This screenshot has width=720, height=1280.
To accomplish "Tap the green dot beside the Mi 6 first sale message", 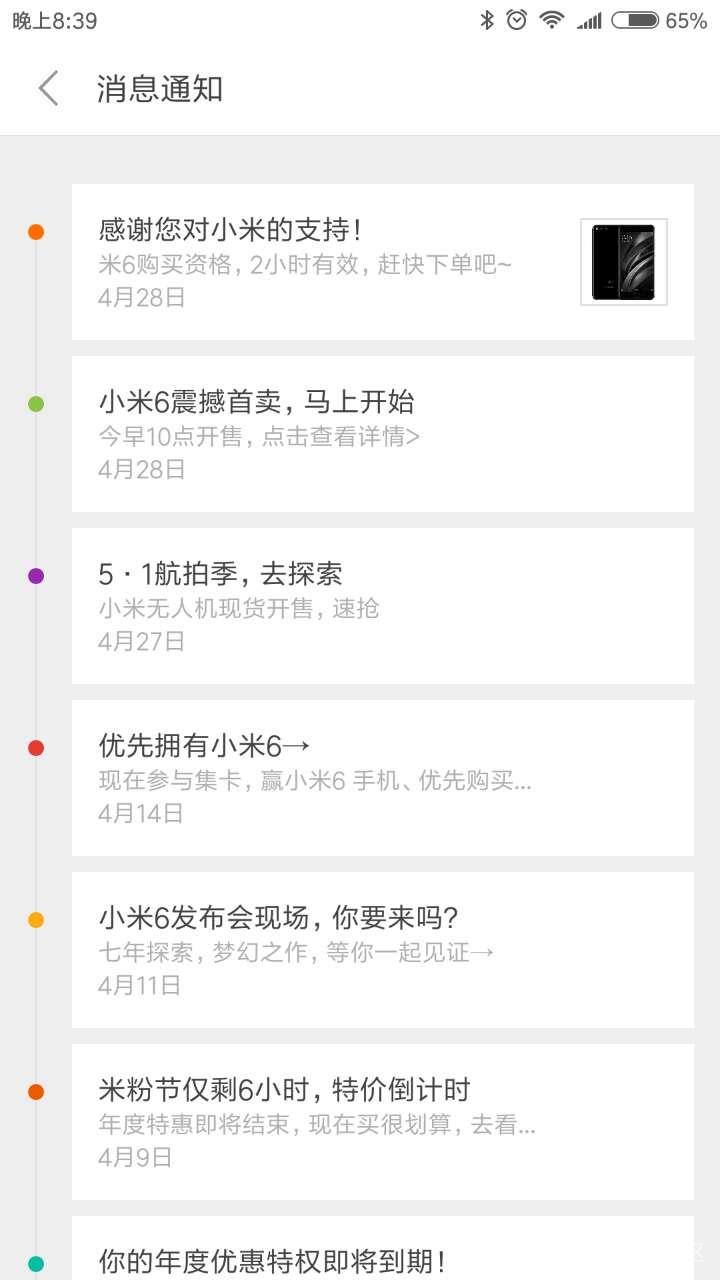I will (x=36, y=403).
